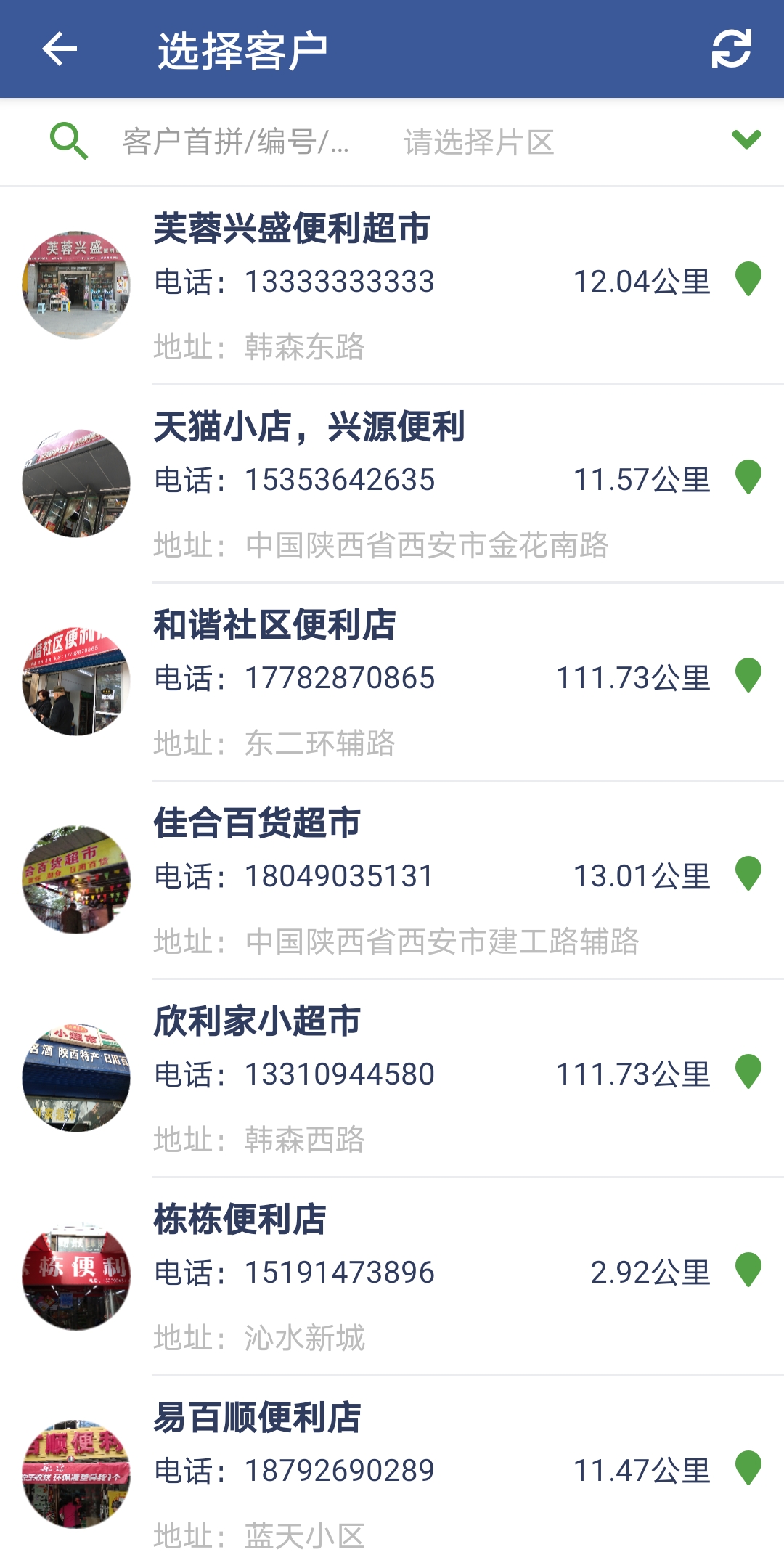Tap the green search magnifier icon
Viewport: 784px width, 1568px height.
pyautogui.click(x=69, y=141)
